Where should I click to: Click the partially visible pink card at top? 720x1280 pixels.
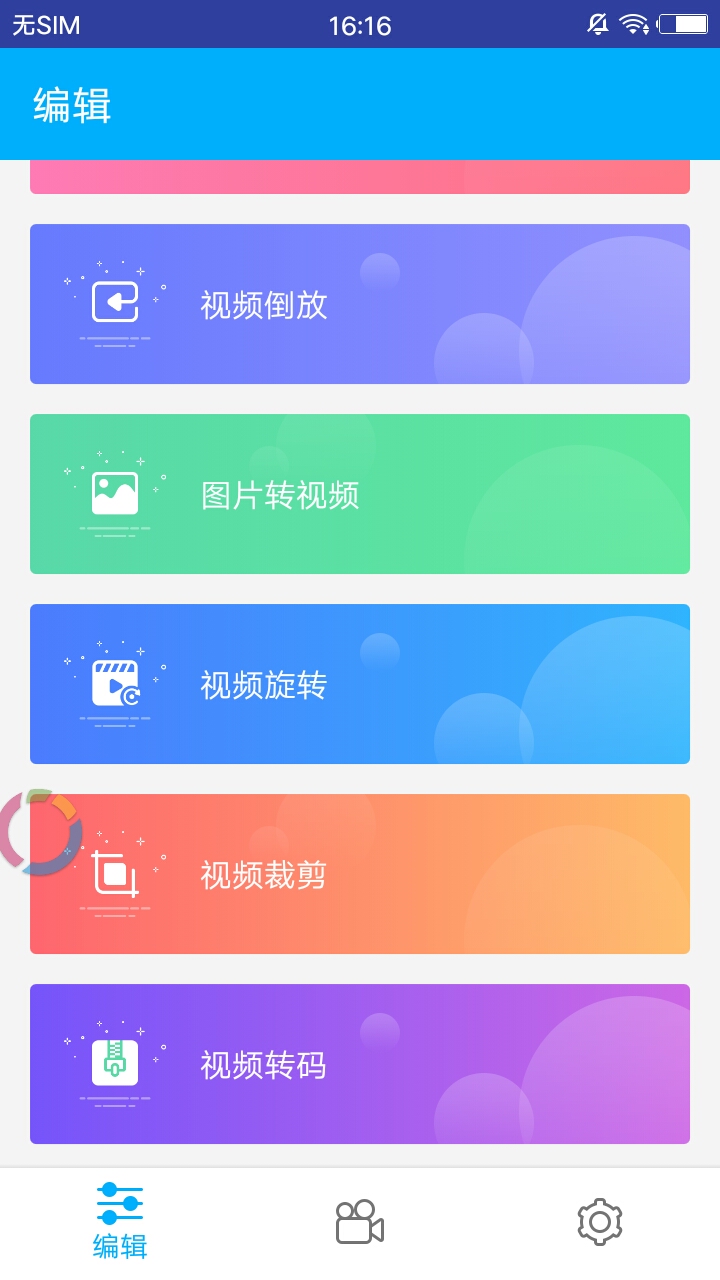click(360, 176)
